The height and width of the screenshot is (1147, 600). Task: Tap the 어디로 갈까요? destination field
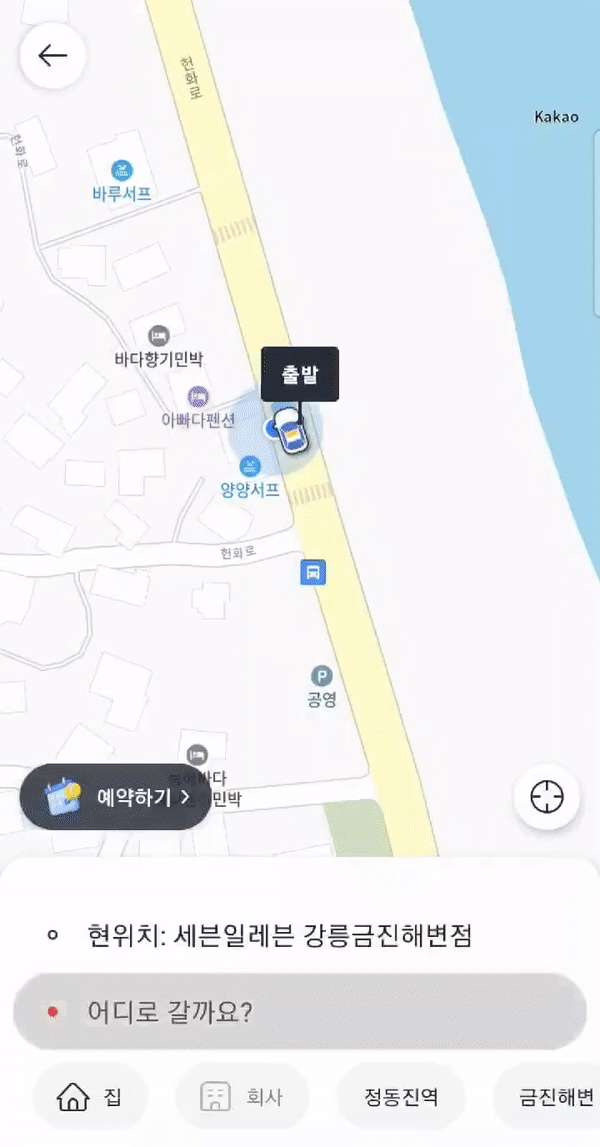300,1012
